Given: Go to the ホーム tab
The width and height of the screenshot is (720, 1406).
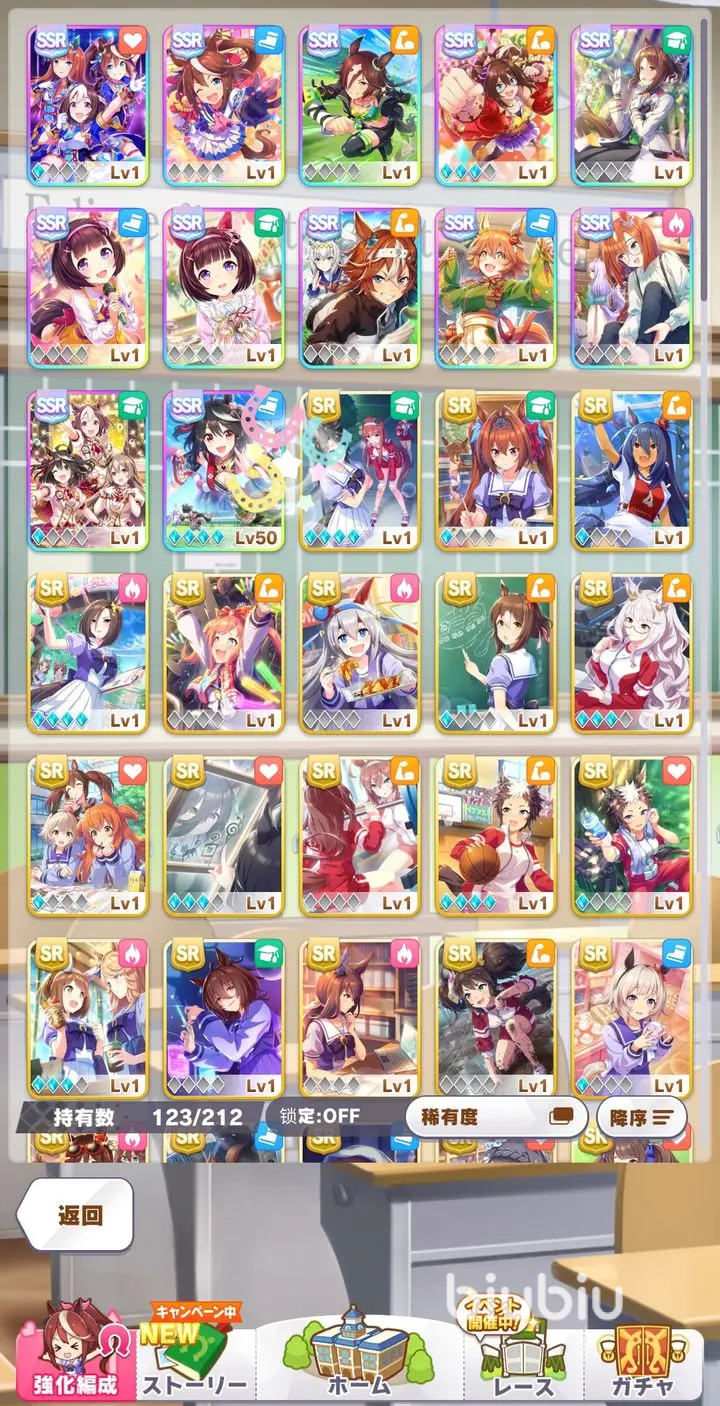Looking at the screenshot, I should click(359, 1355).
